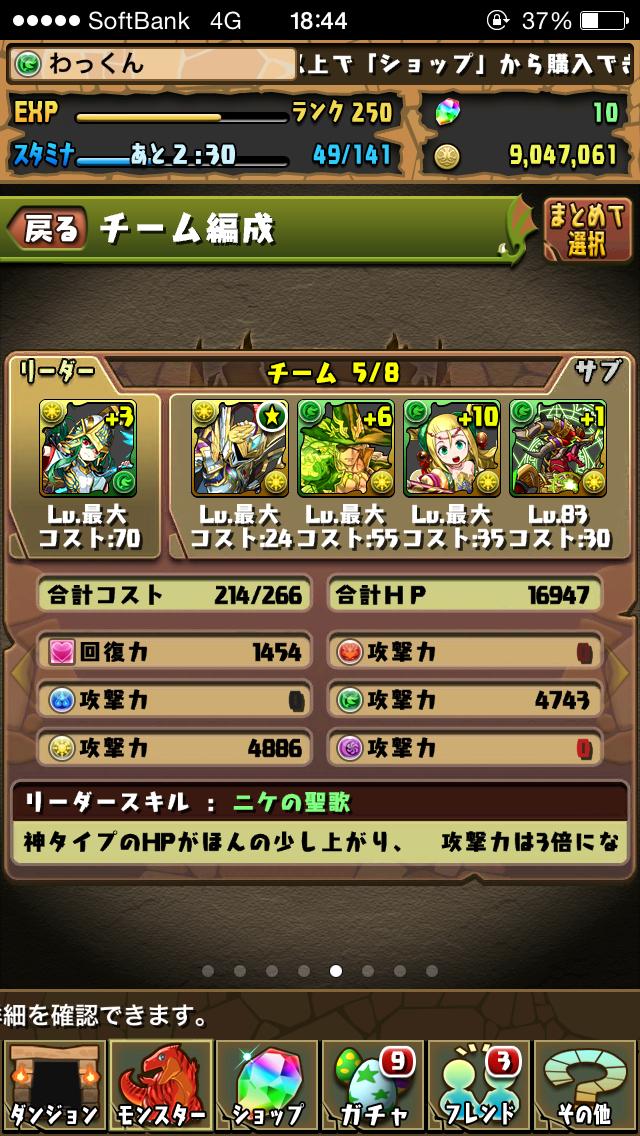The width and height of the screenshot is (640, 1136).
Task: Tap the まとめて選択 button
Action: [587, 229]
